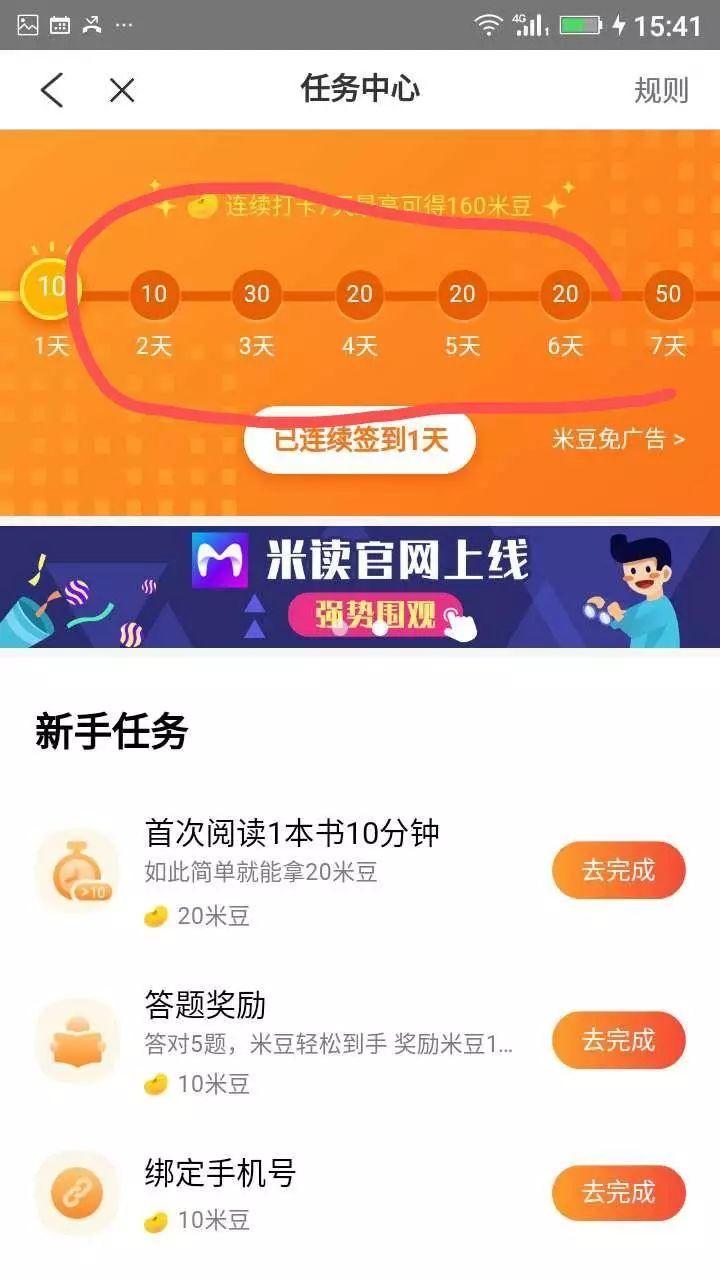This screenshot has height=1280, width=720.
Task: Open the 米豆免广告 link
Action: tap(618, 439)
